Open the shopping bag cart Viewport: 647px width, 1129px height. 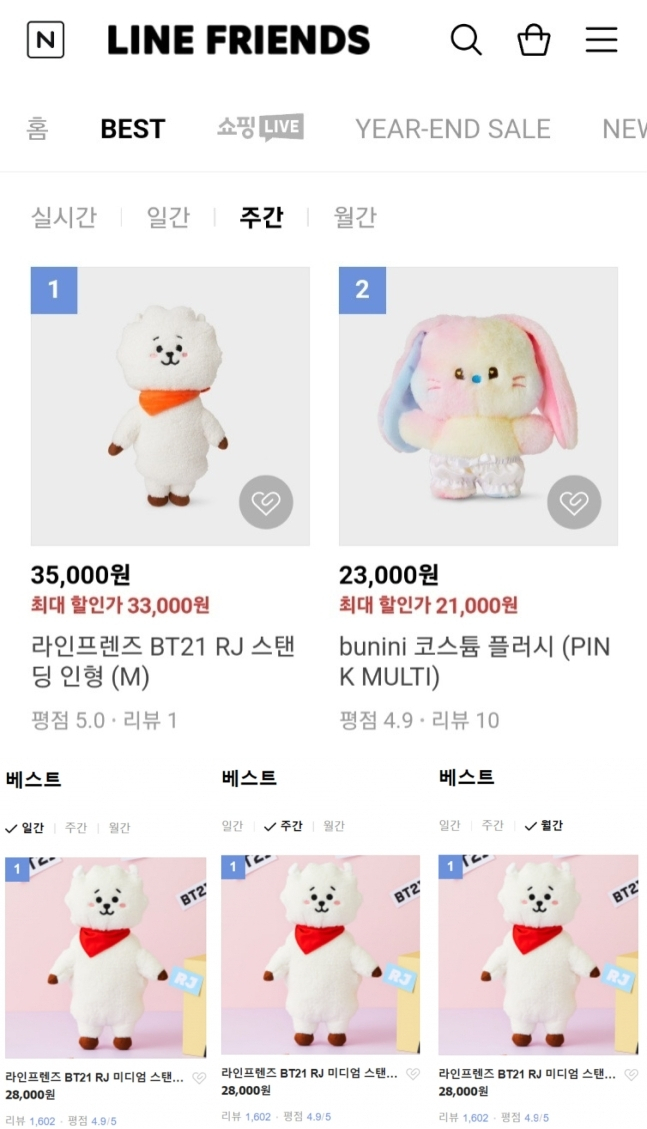tap(533, 40)
